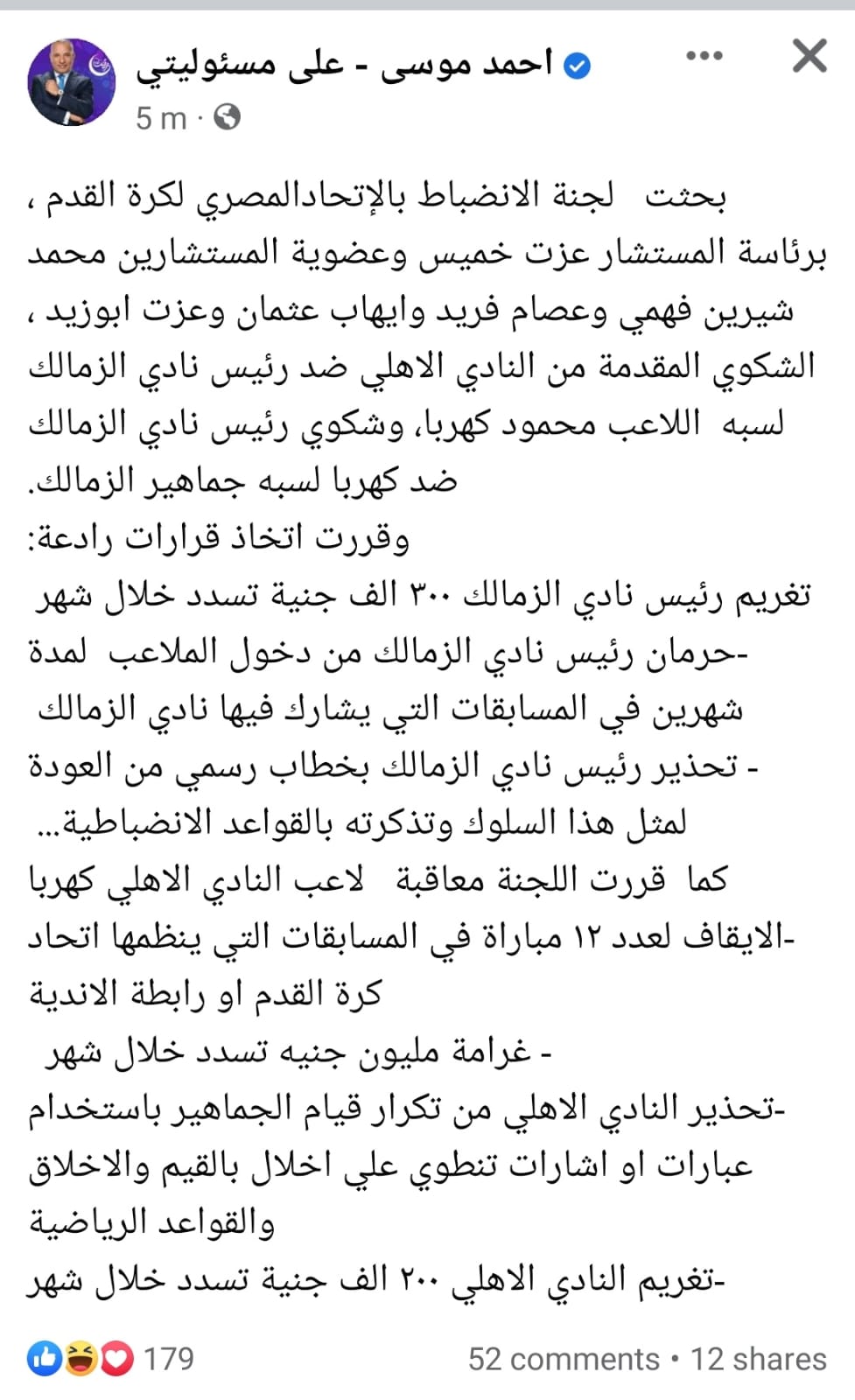Close the post with the X button
Screen dimensions: 855x1400
(809, 57)
